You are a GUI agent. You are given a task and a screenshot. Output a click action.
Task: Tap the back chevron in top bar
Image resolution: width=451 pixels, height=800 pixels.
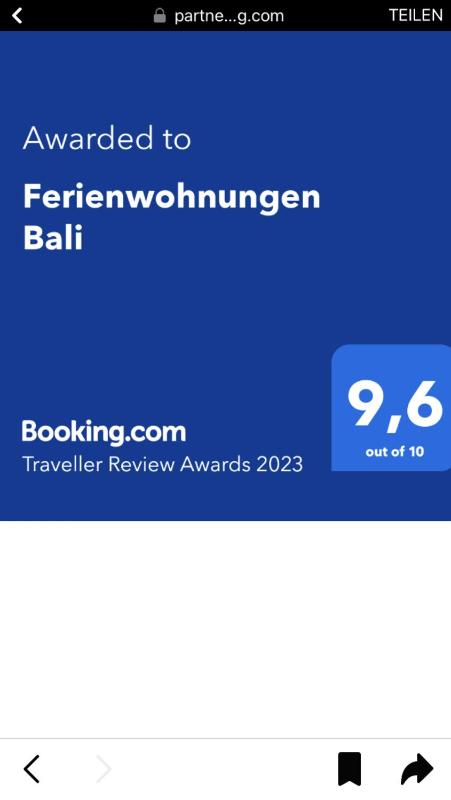click(17, 15)
